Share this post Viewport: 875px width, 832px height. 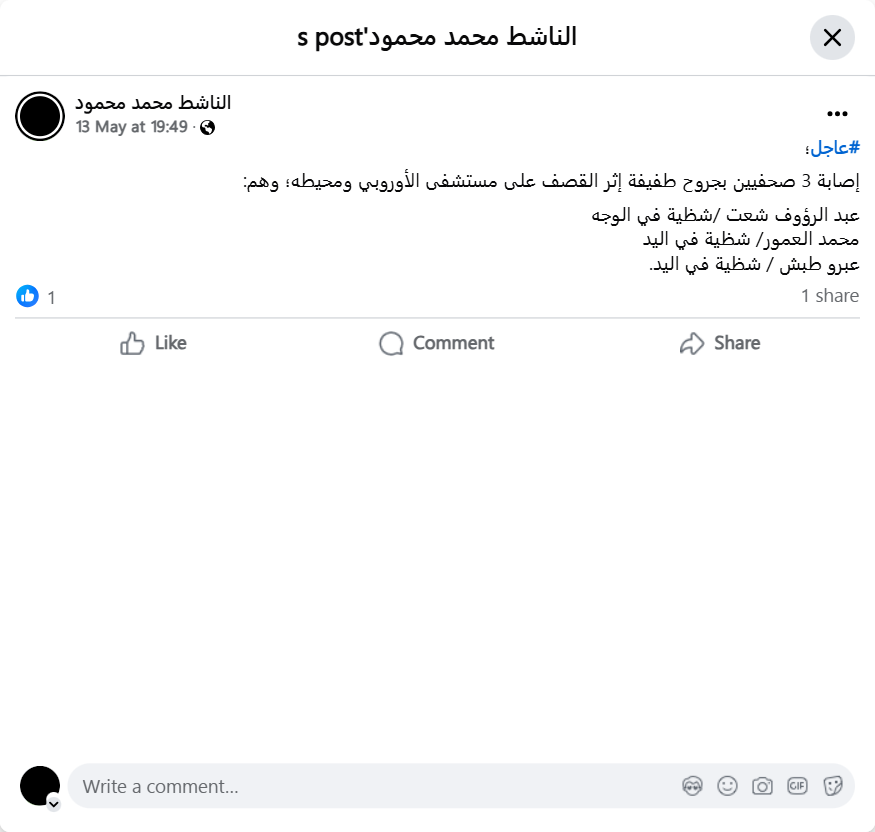tap(720, 343)
